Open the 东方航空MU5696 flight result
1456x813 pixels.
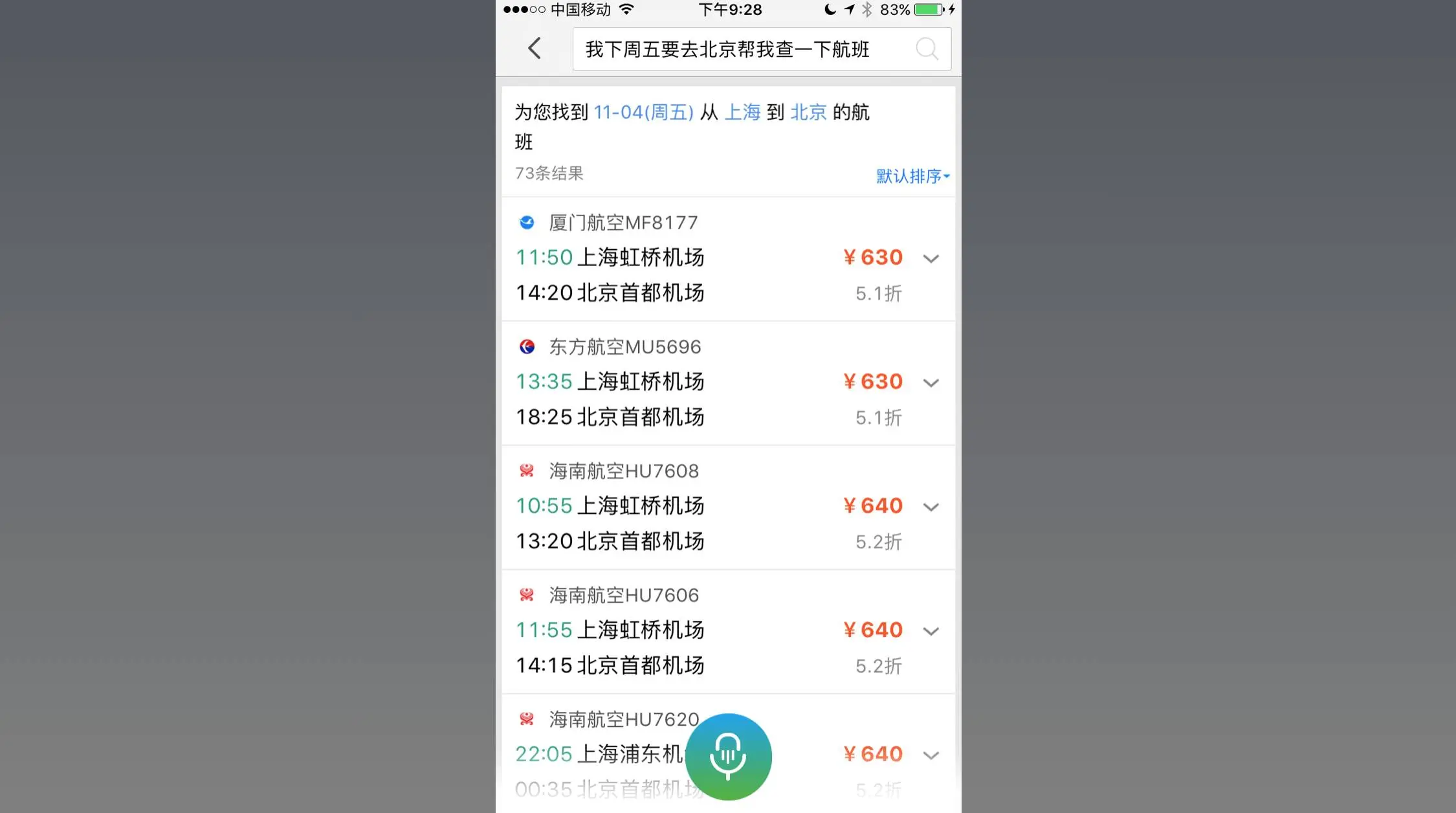click(x=673, y=383)
